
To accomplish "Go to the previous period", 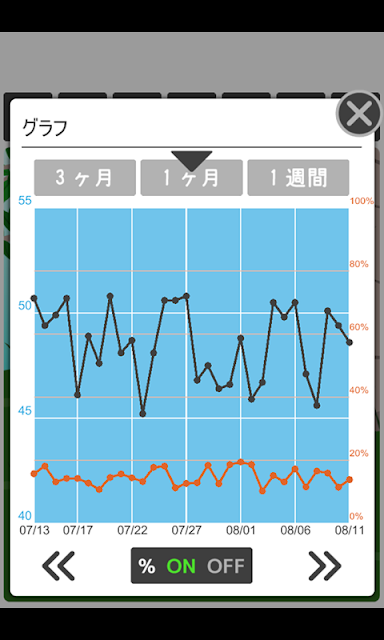I will click(x=58, y=566).
